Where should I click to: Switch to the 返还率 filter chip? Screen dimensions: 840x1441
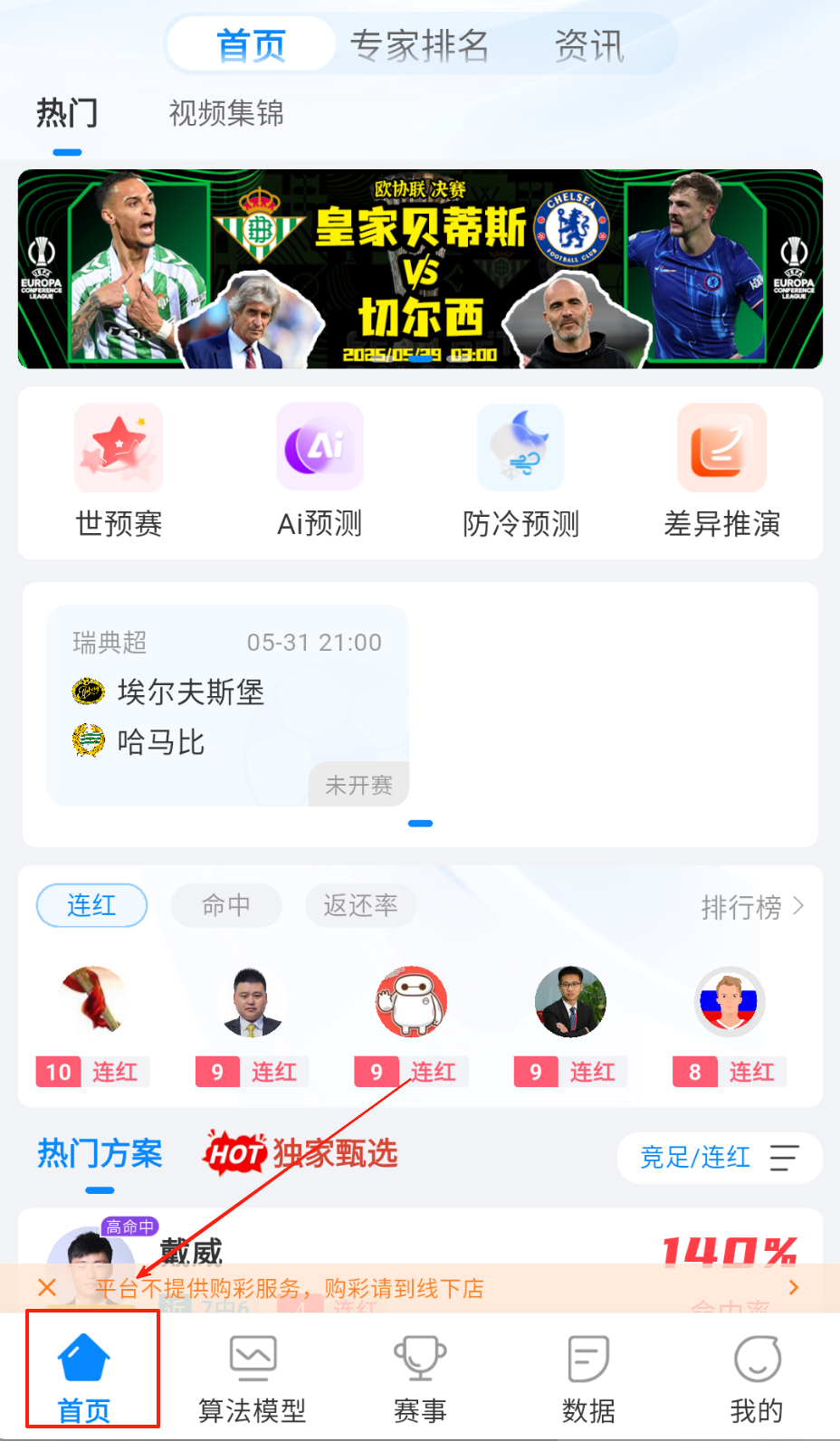360,905
